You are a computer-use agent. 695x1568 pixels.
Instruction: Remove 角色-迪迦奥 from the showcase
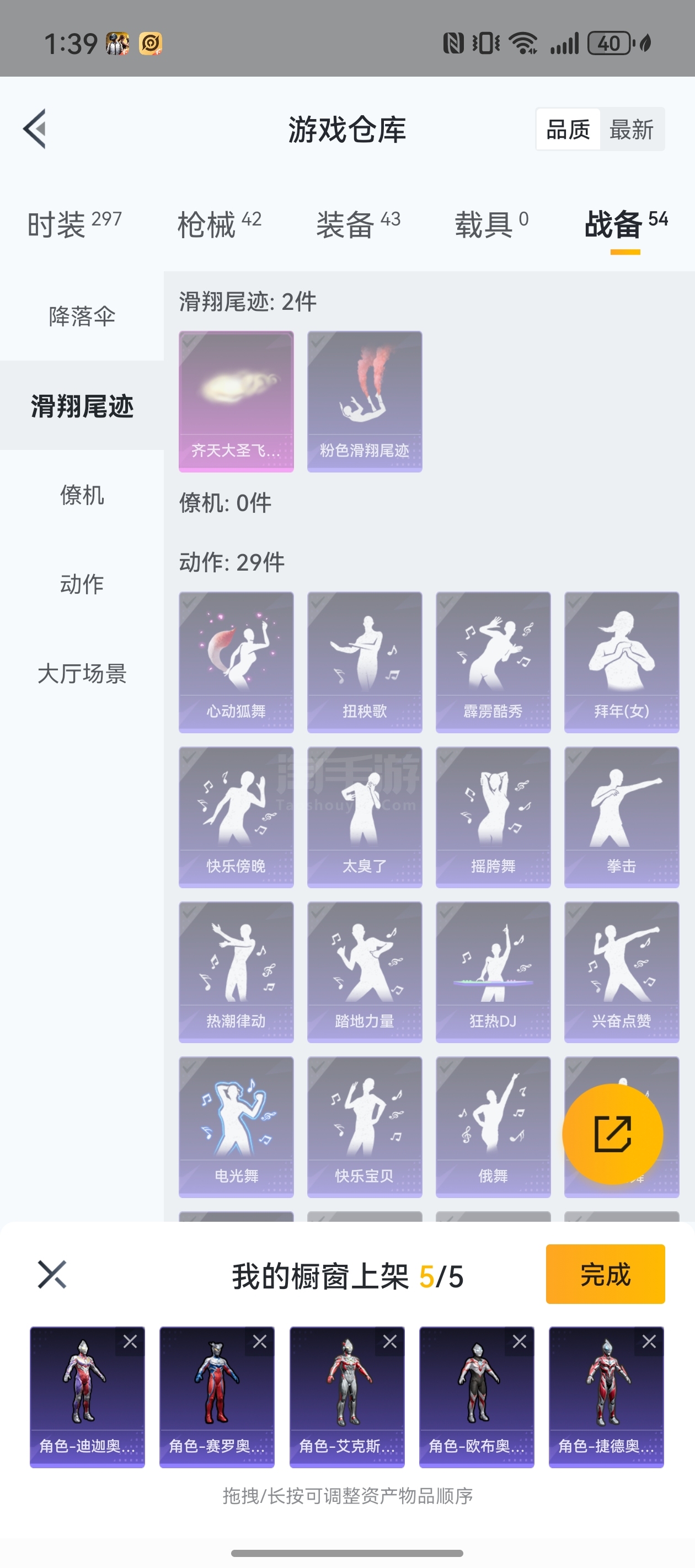[x=130, y=1341]
